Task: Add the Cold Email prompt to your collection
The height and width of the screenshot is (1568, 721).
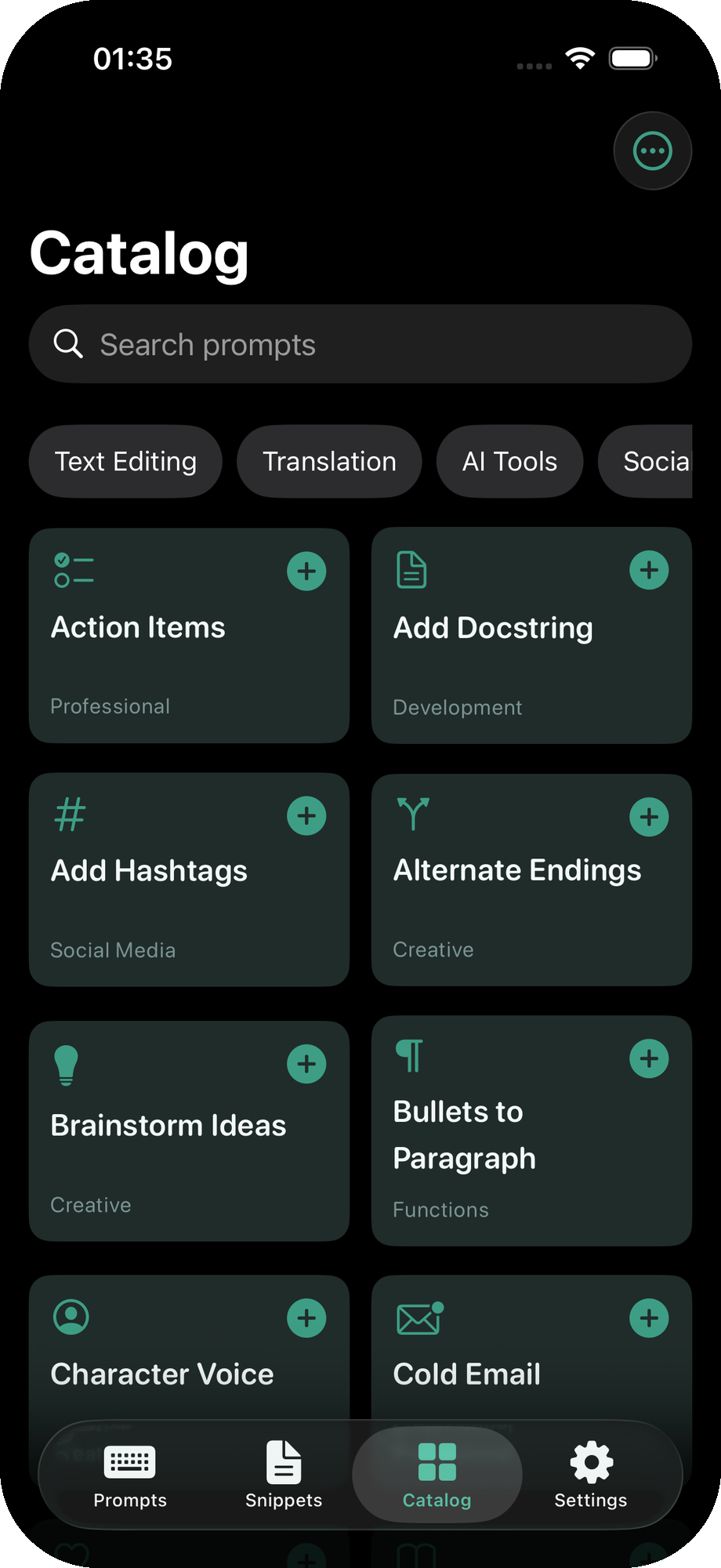Action: coord(649,1317)
